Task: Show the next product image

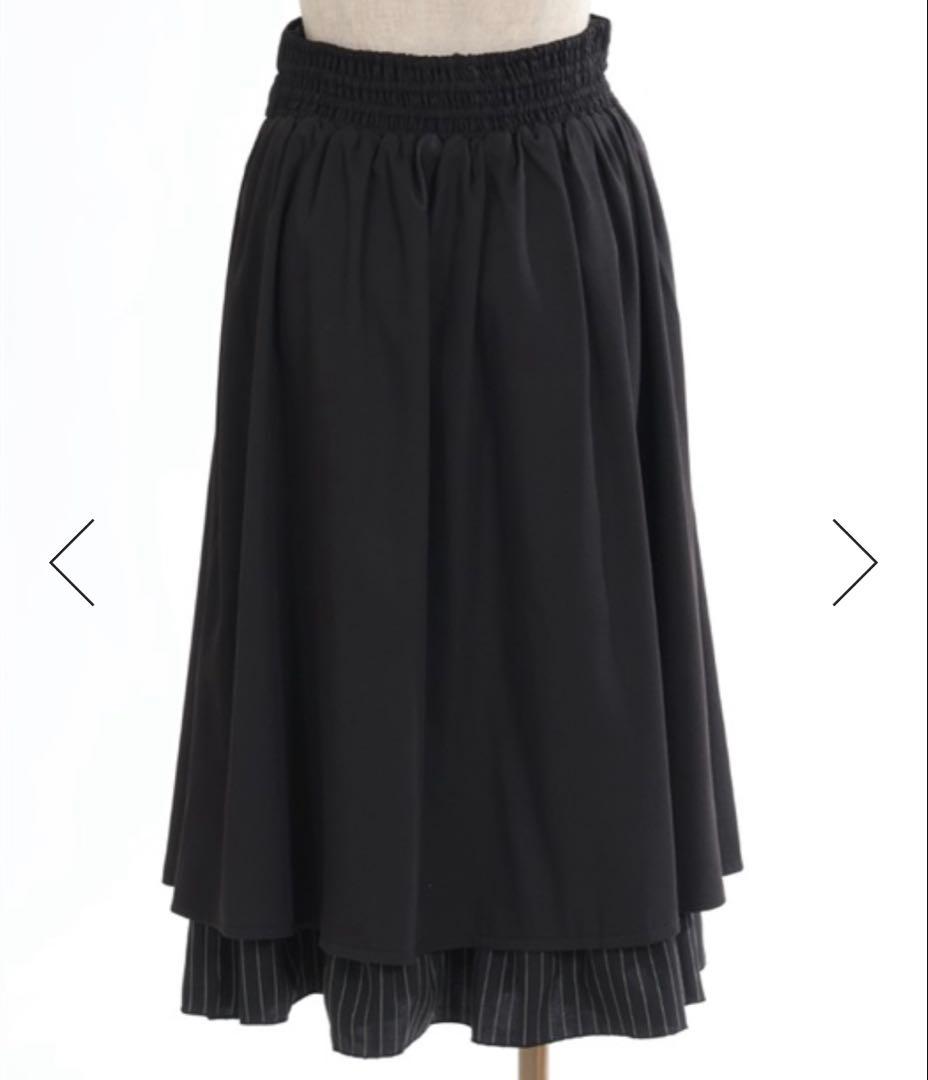Action: [855, 562]
